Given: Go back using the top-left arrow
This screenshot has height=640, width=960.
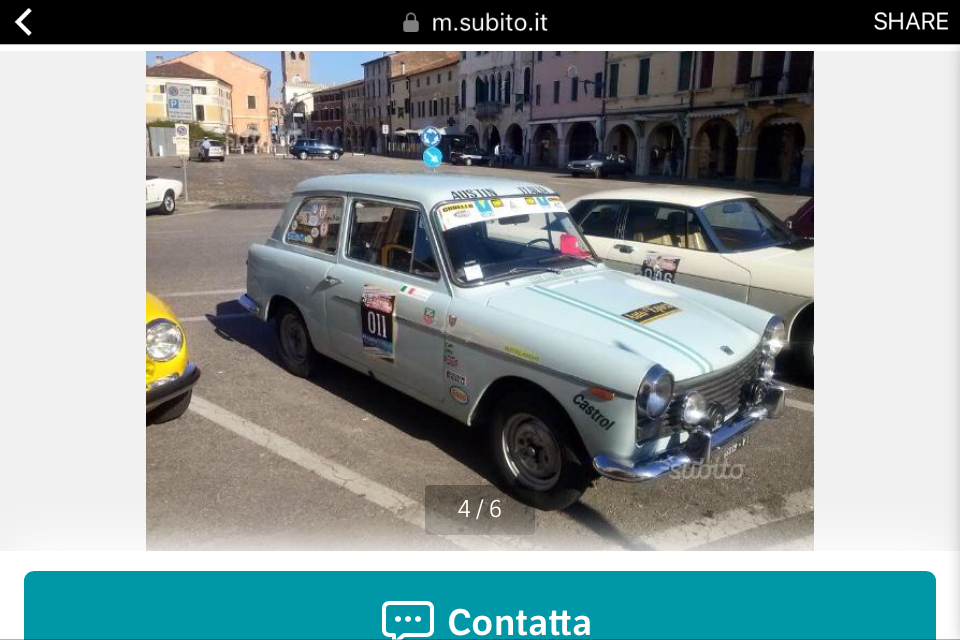Looking at the screenshot, I should [x=23, y=22].
